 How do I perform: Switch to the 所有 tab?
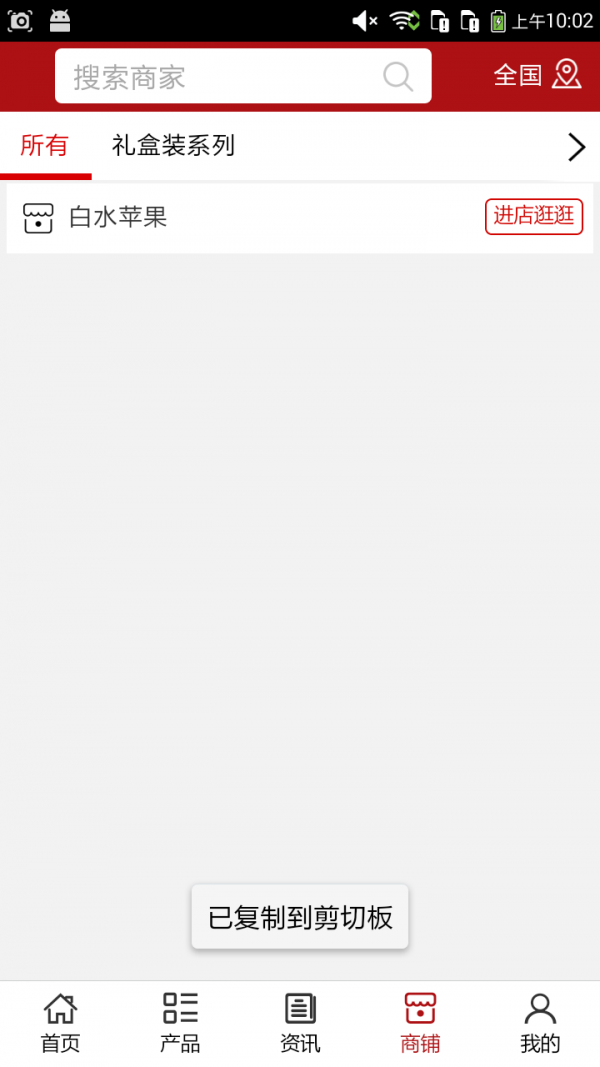tap(45, 146)
